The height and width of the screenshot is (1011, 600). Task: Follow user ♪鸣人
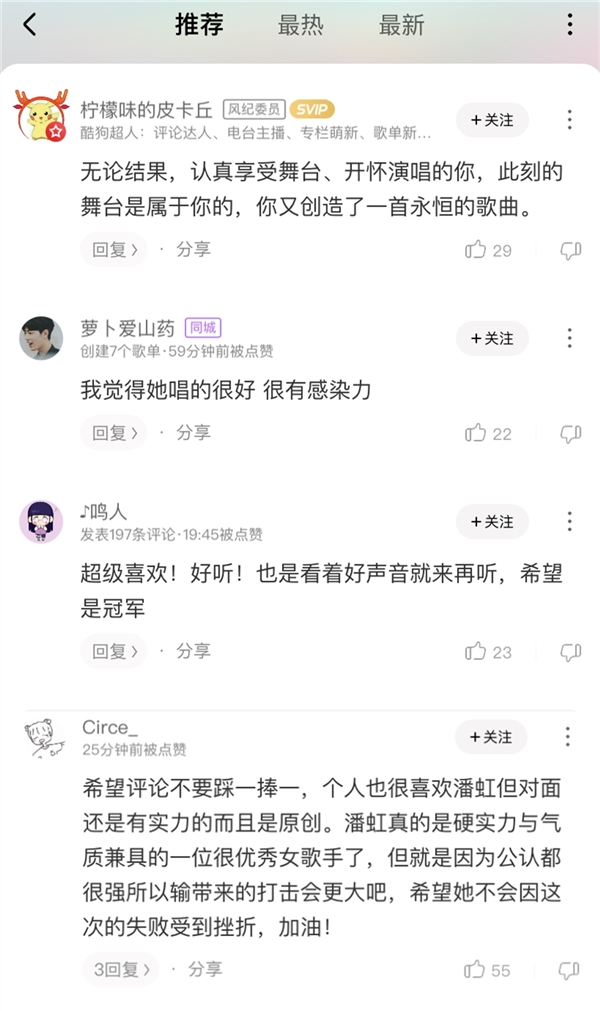[x=492, y=522]
